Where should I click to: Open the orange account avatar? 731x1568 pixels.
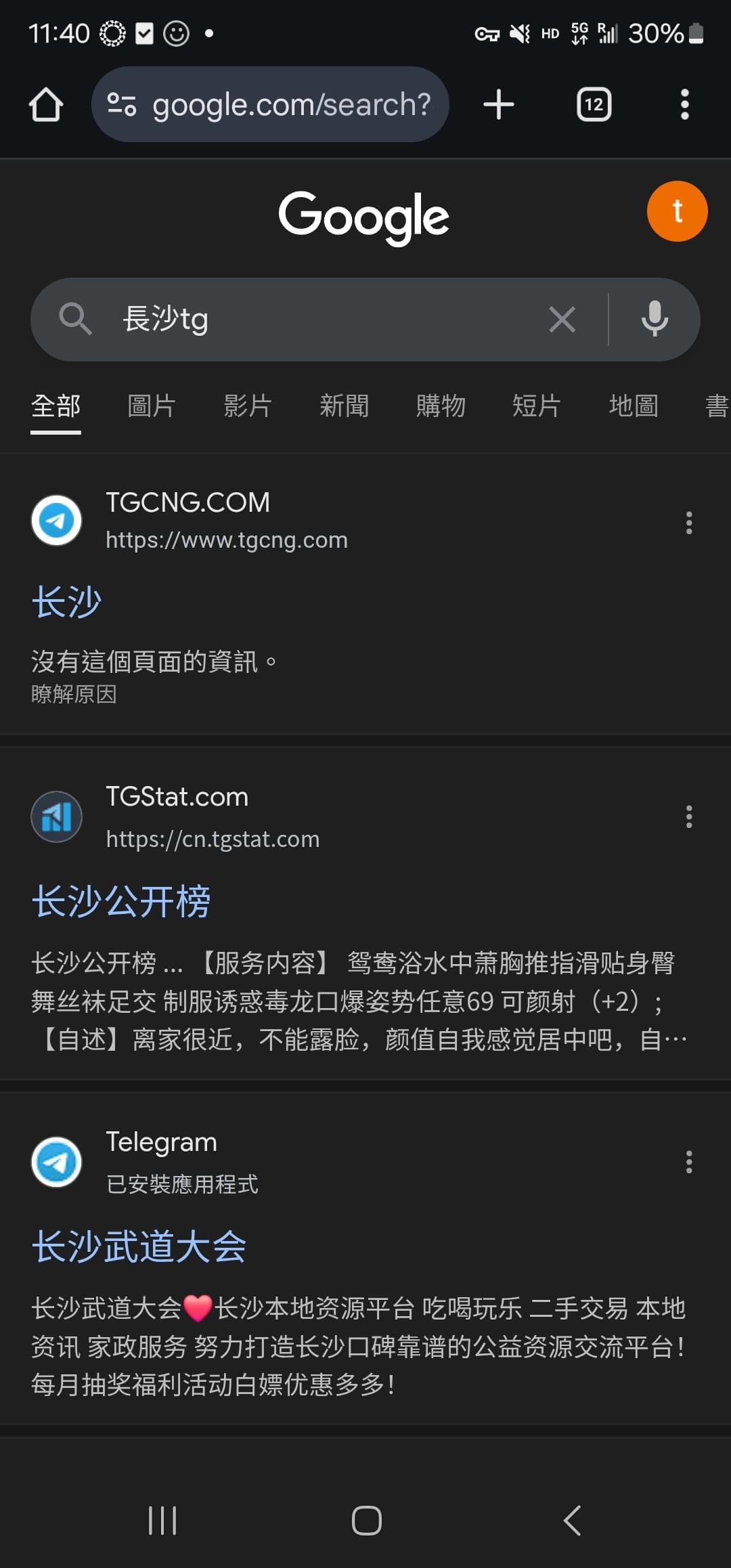click(x=677, y=211)
